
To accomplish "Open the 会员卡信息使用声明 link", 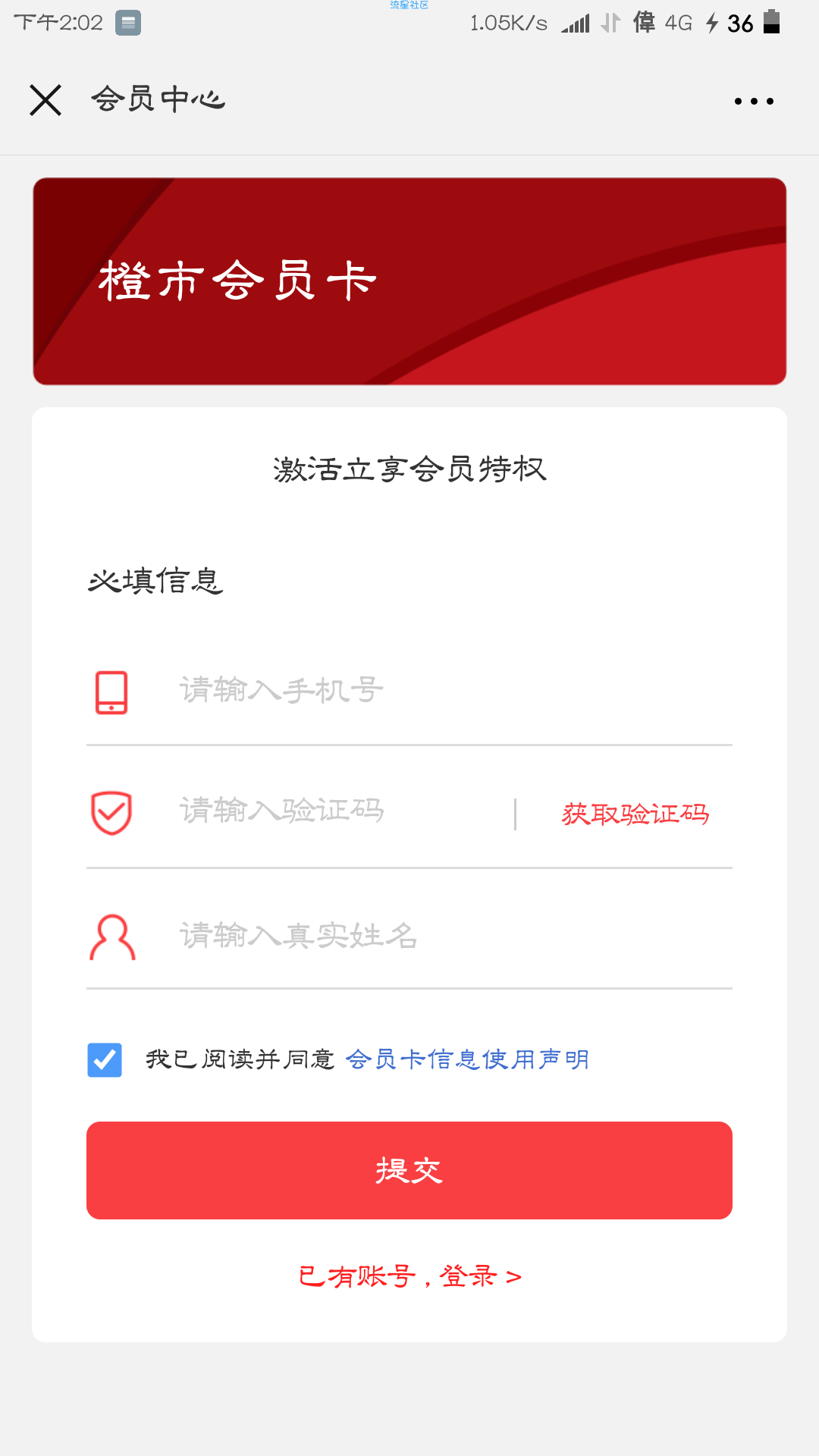I will click(467, 1059).
